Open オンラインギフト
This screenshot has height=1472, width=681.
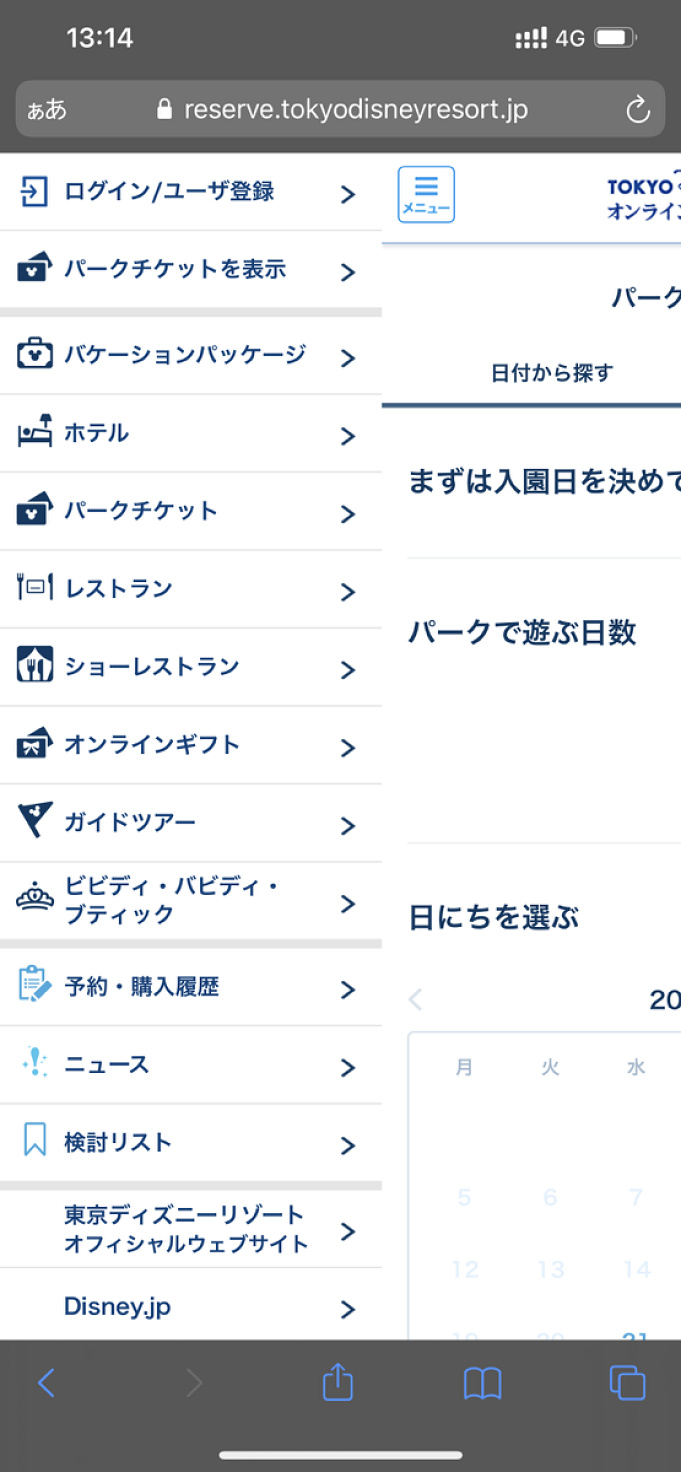click(190, 745)
